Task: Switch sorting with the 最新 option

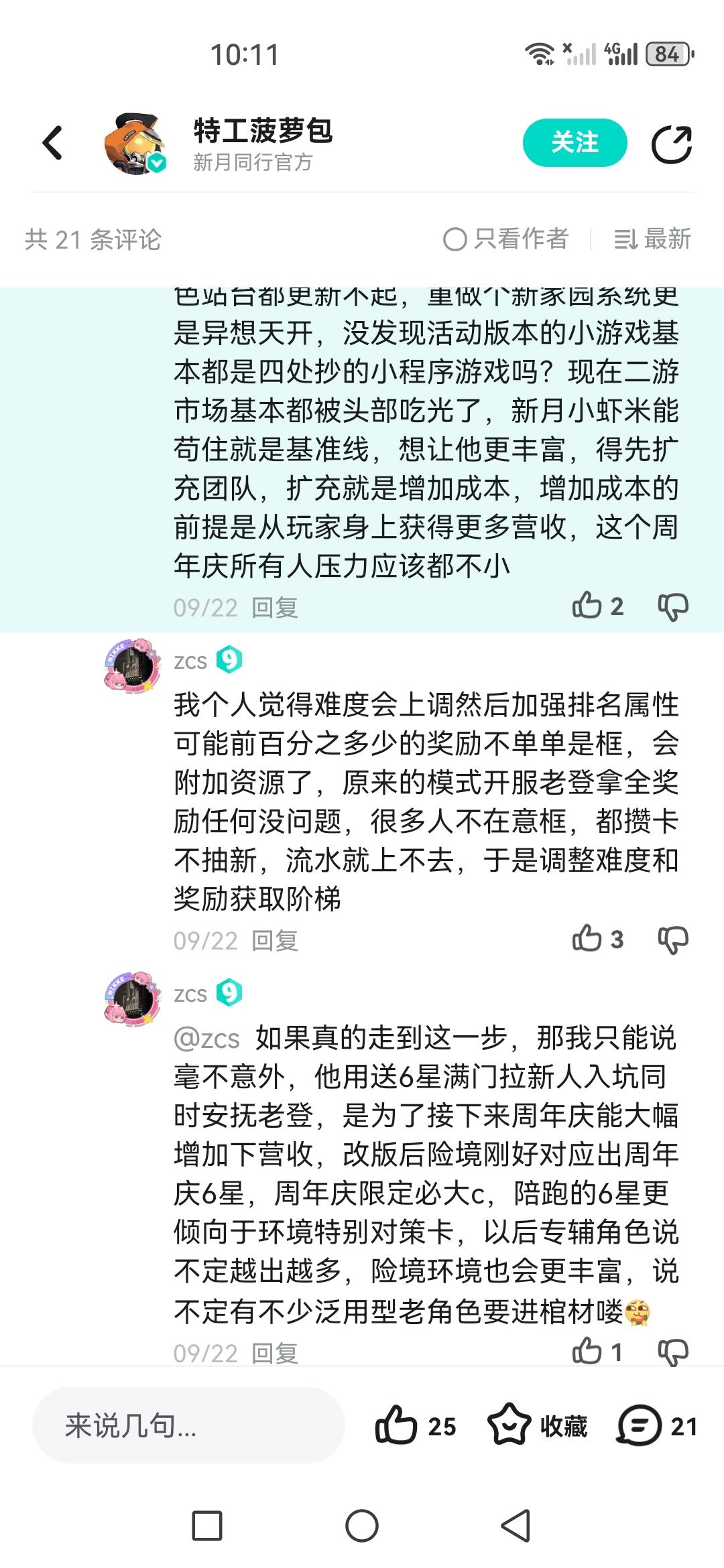Action: pyautogui.click(x=654, y=239)
